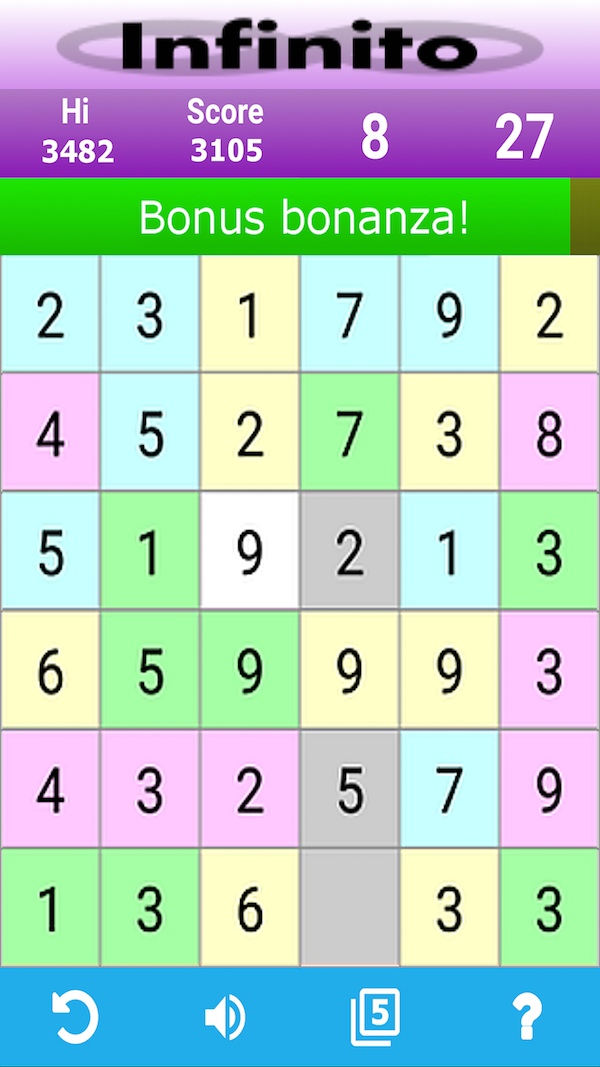
Task: Choose the yellow 1 tile
Action: pyautogui.click(x=250, y=315)
